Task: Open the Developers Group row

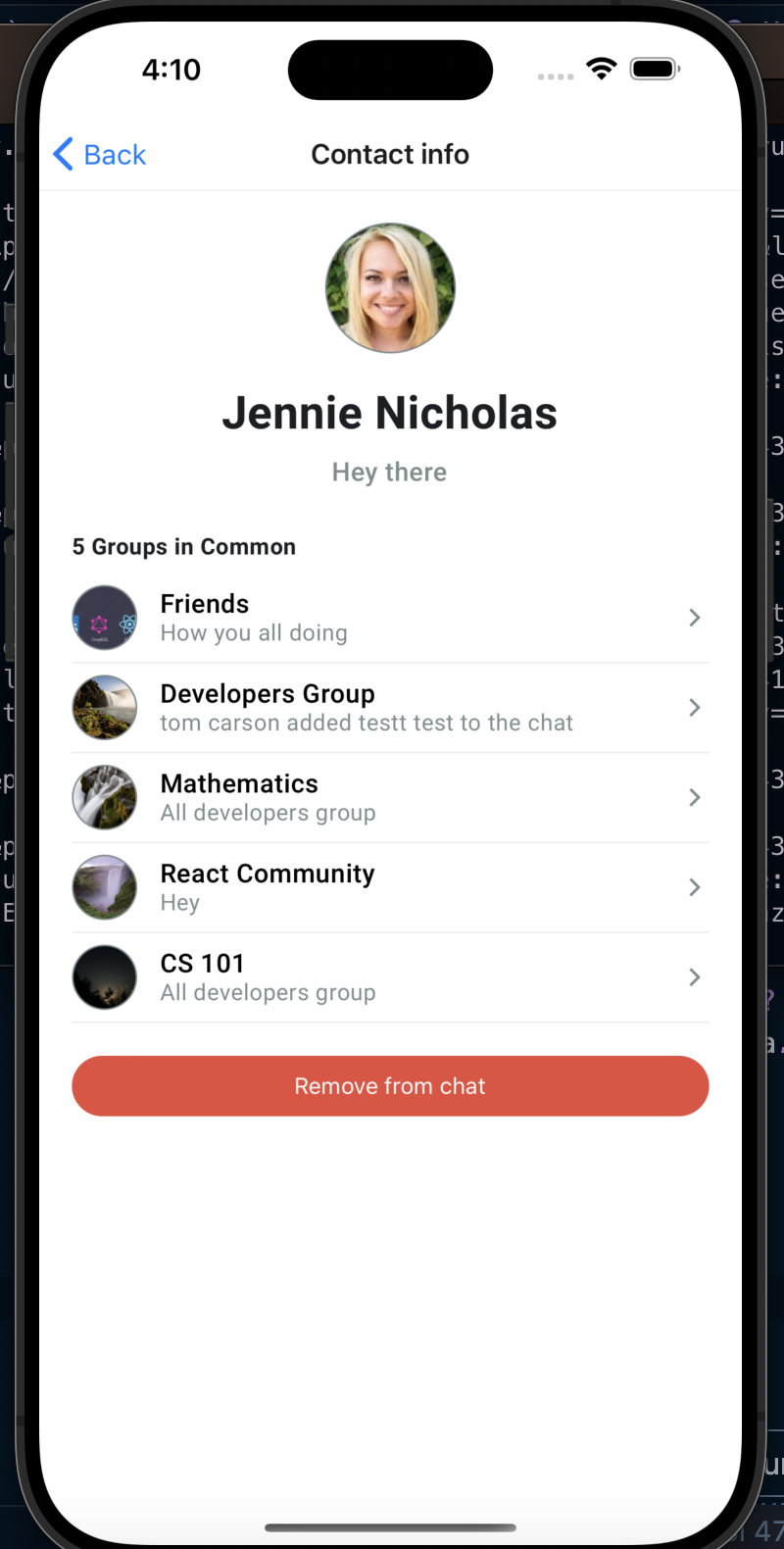Action: pyautogui.click(x=390, y=708)
